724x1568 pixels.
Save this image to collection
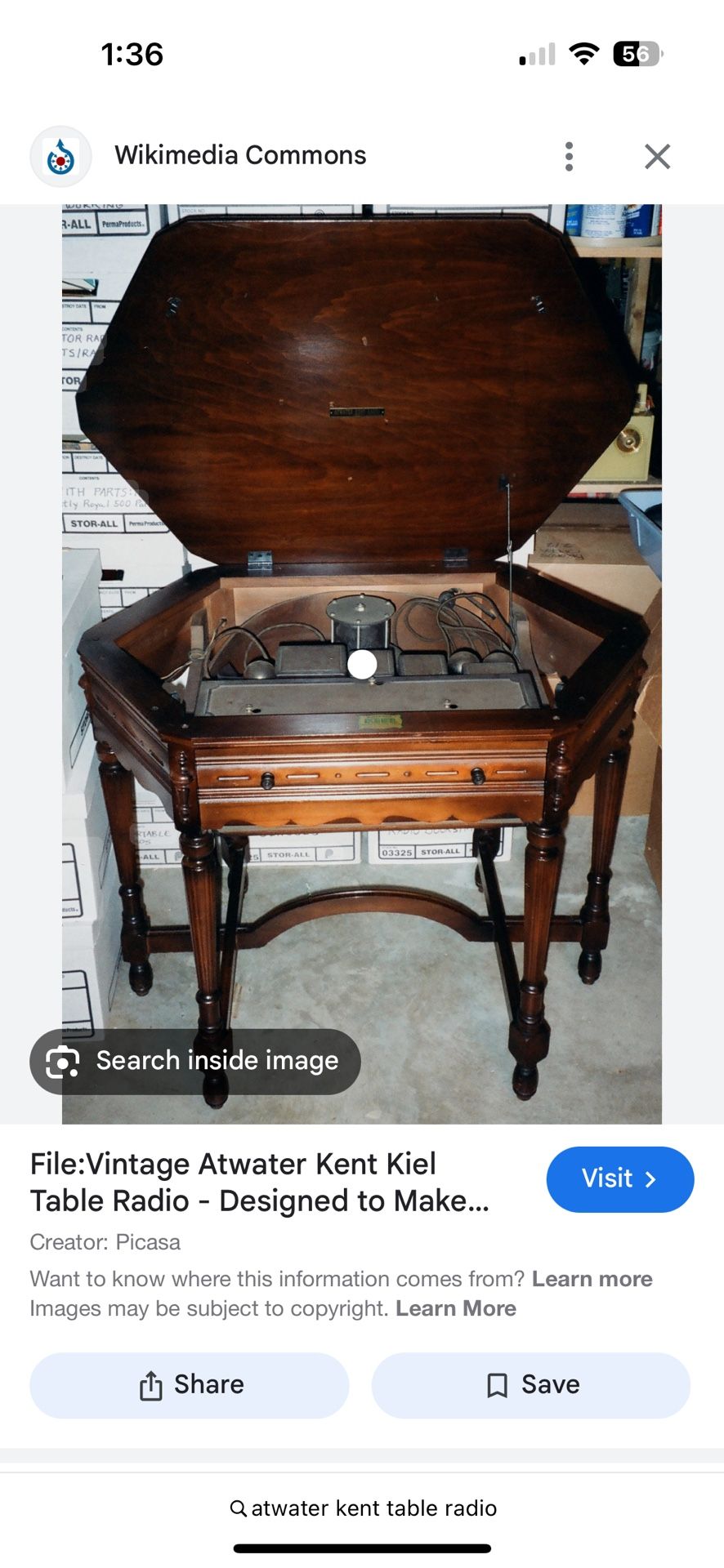pos(531,1384)
